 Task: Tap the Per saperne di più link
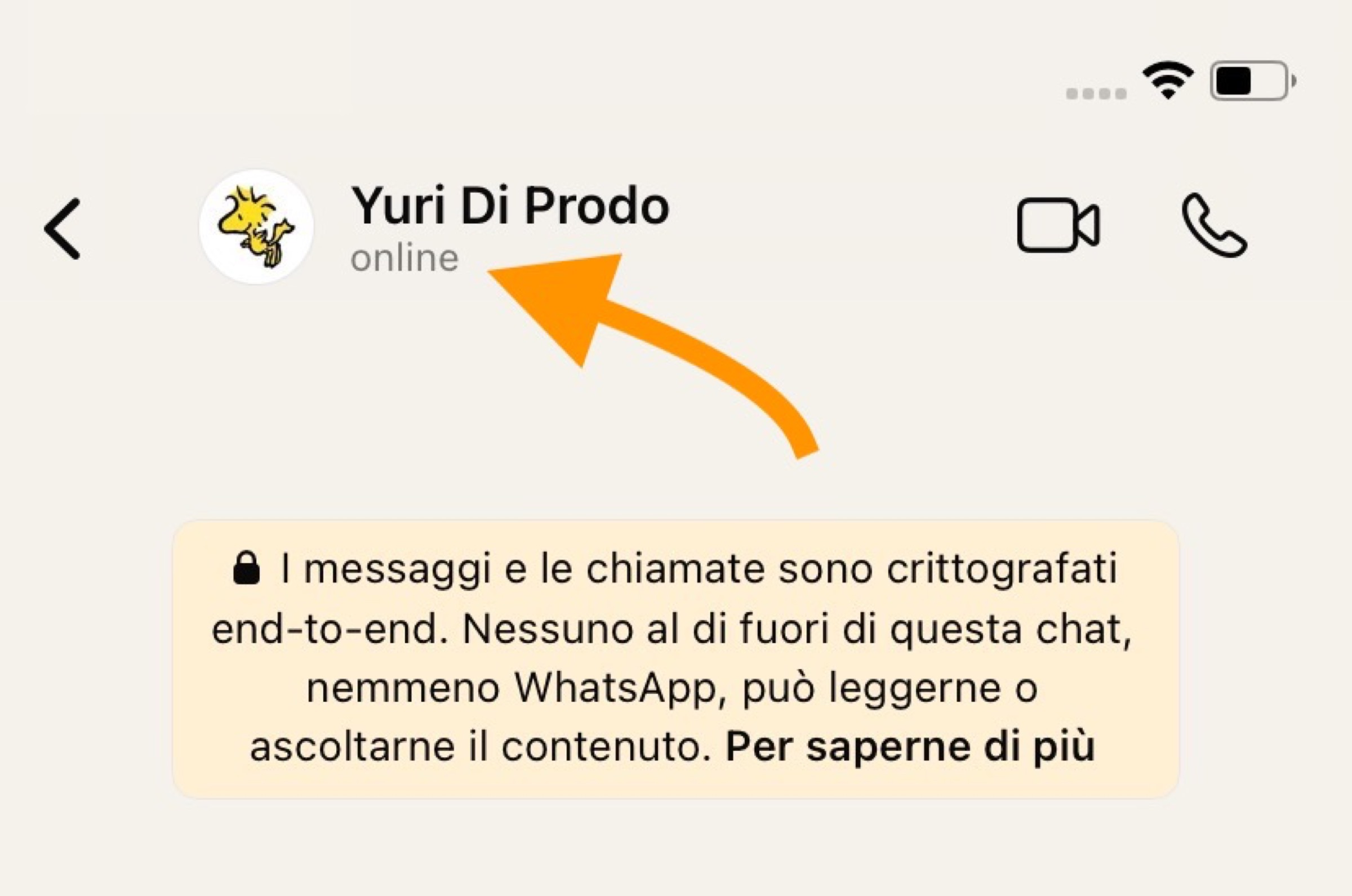(x=910, y=746)
